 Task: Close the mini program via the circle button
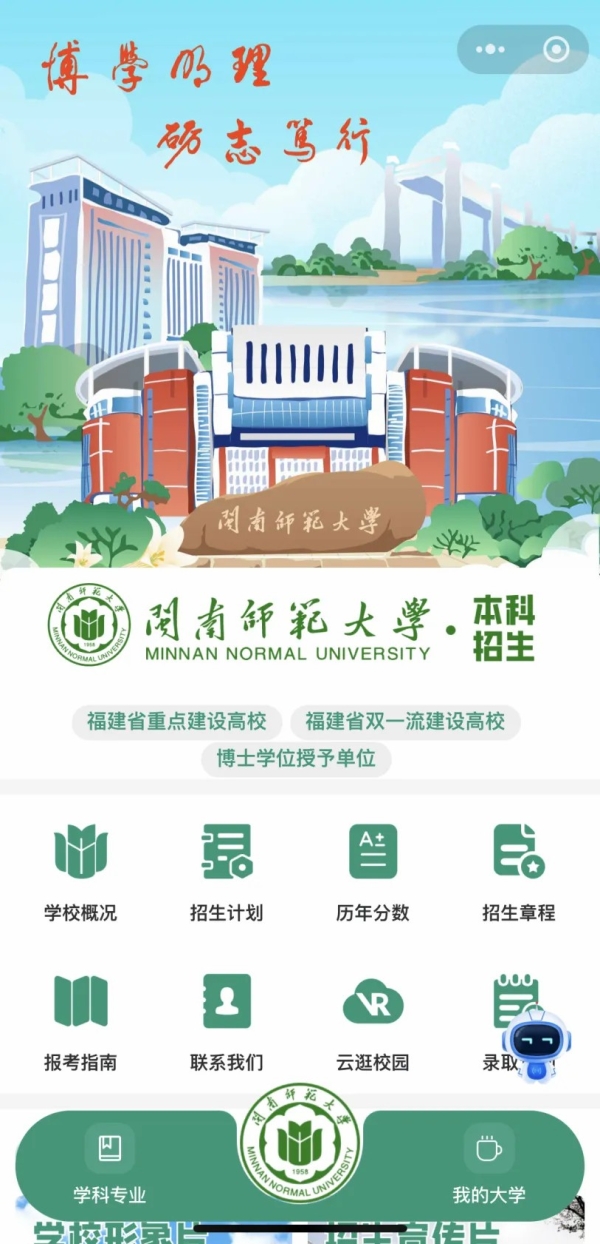(556, 49)
